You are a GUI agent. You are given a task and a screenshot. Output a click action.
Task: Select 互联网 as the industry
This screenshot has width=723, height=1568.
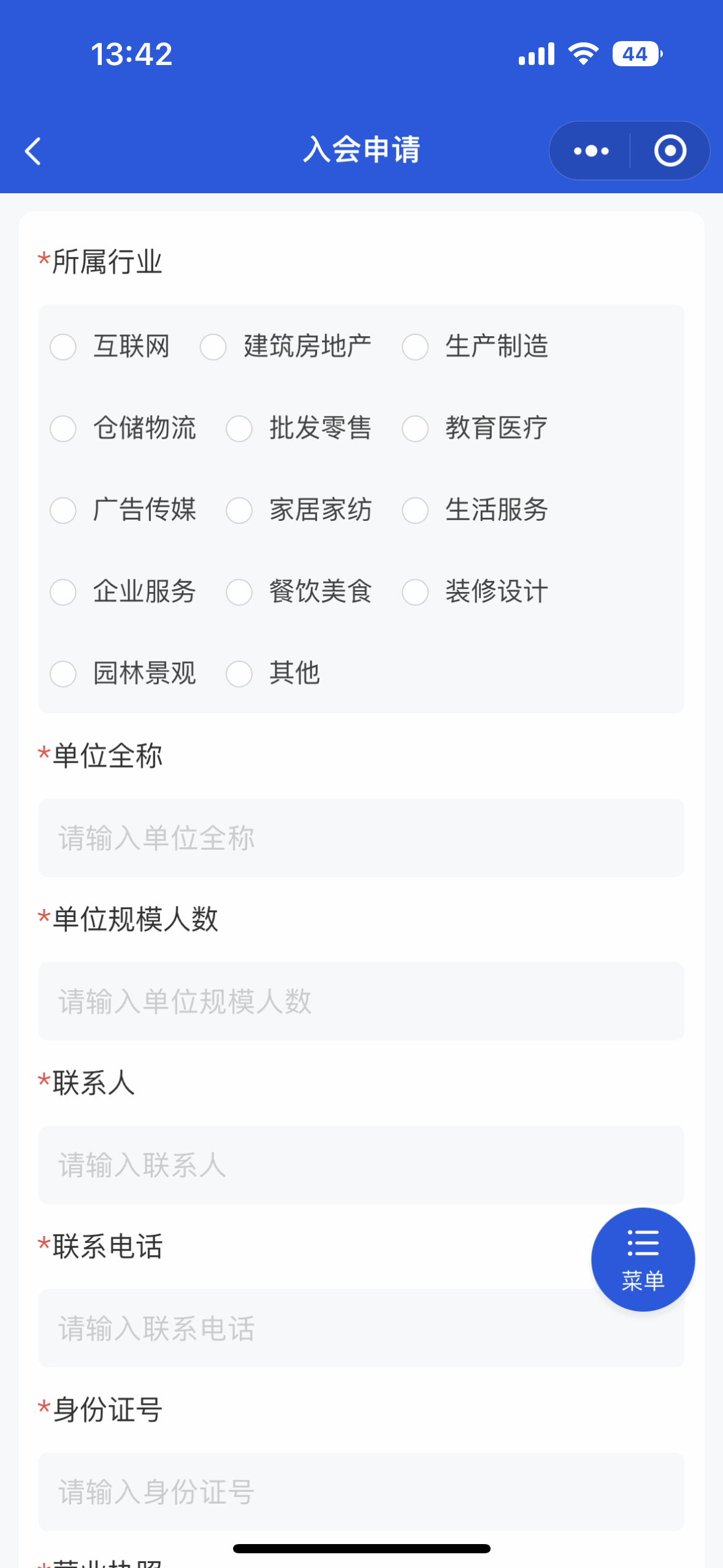coord(63,347)
